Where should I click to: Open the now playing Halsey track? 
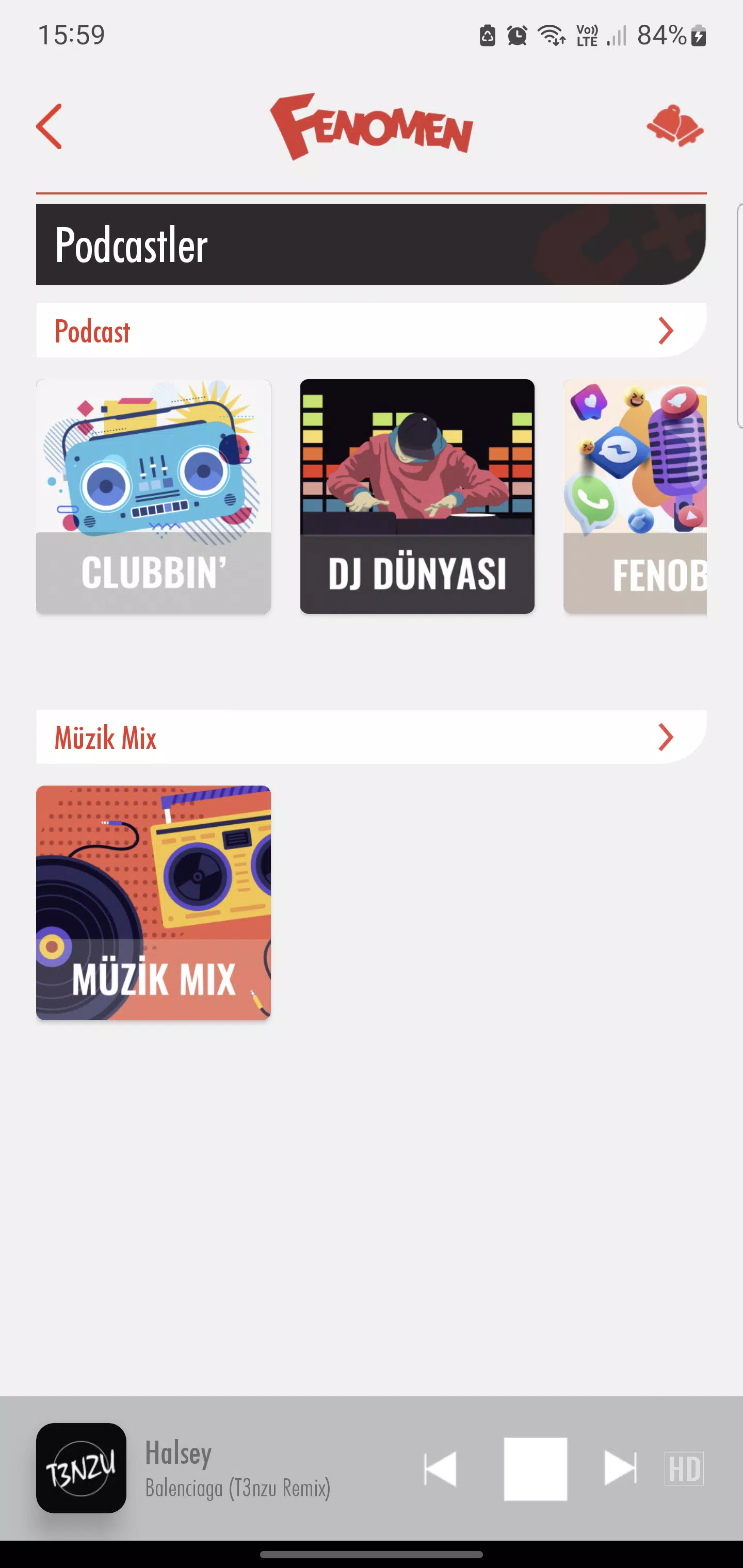pos(237,1469)
